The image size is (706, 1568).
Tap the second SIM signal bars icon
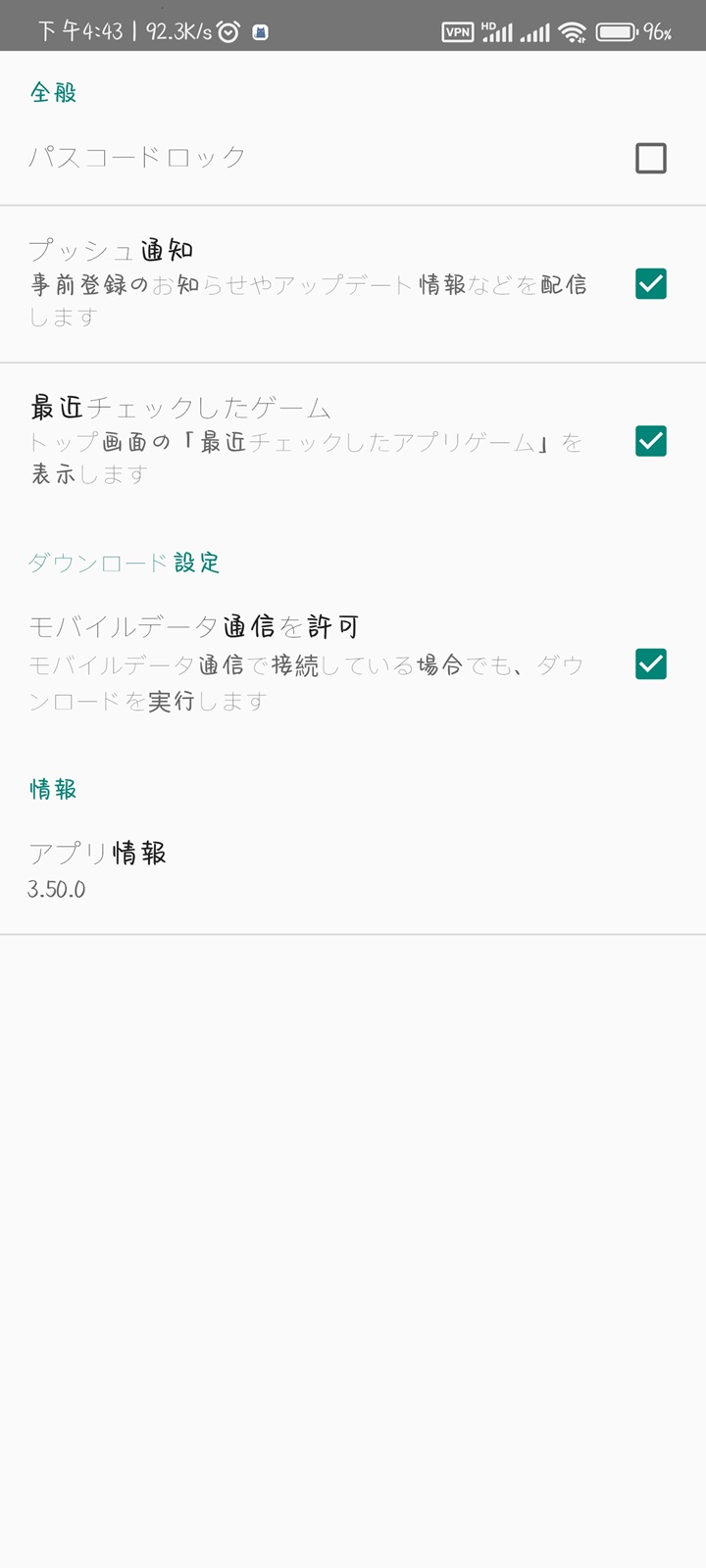click(534, 30)
